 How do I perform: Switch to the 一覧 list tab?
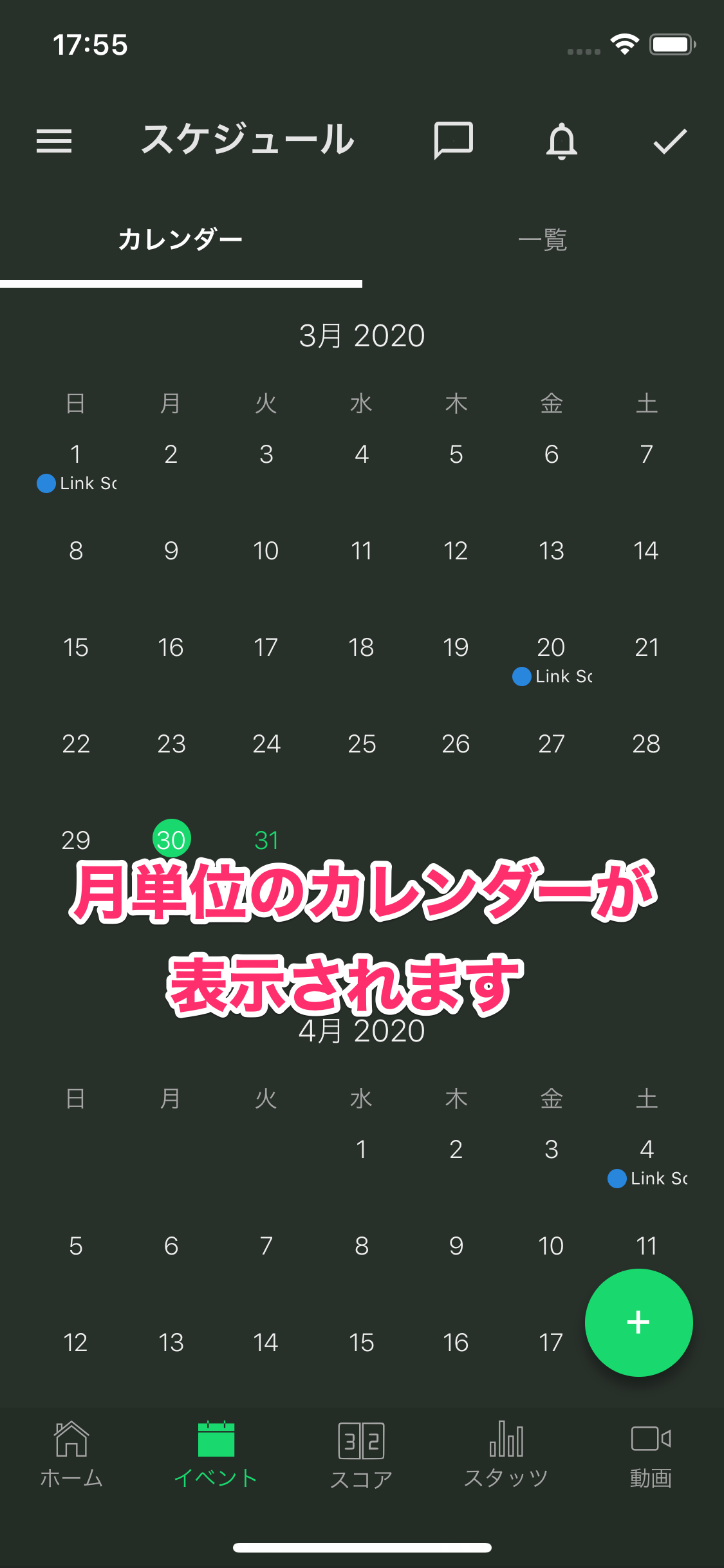pyautogui.click(x=543, y=240)
